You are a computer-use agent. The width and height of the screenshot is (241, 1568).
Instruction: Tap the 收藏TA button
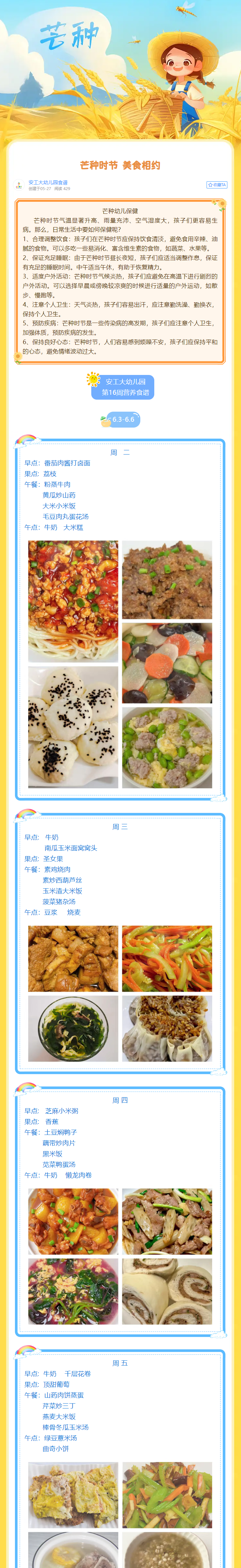[x=217, y=185]
